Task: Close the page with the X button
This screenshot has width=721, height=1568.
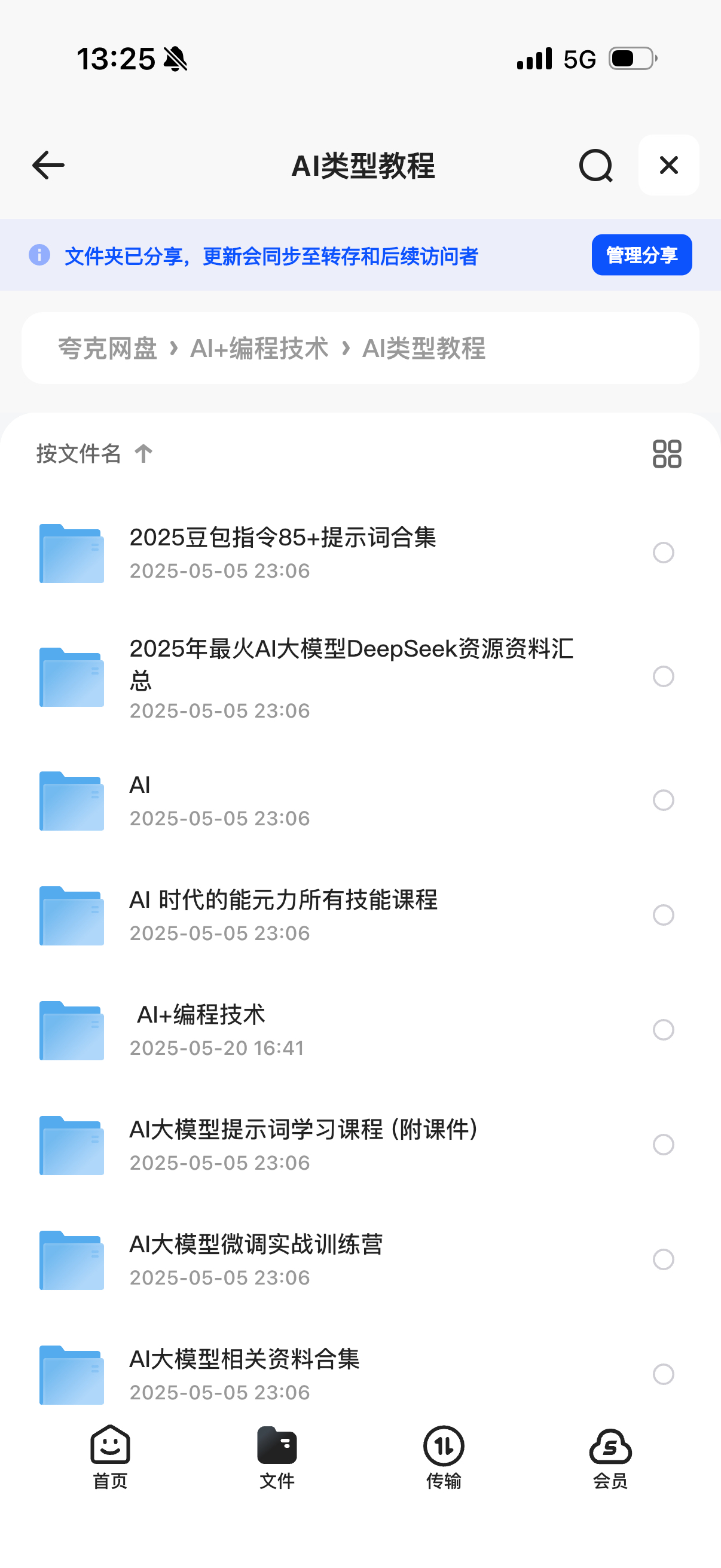Action: coord(668,165)
